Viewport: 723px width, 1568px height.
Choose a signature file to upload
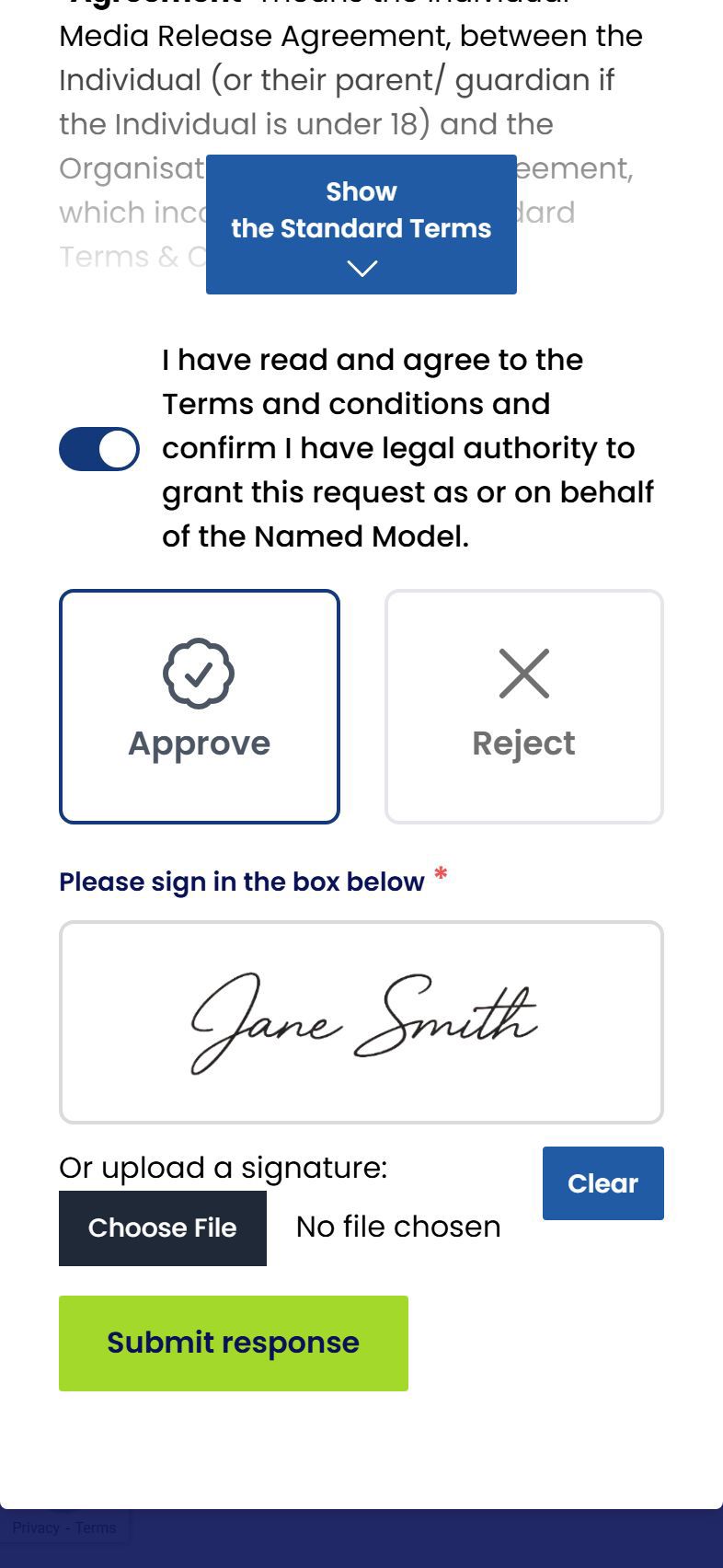tap(163, 1228)
